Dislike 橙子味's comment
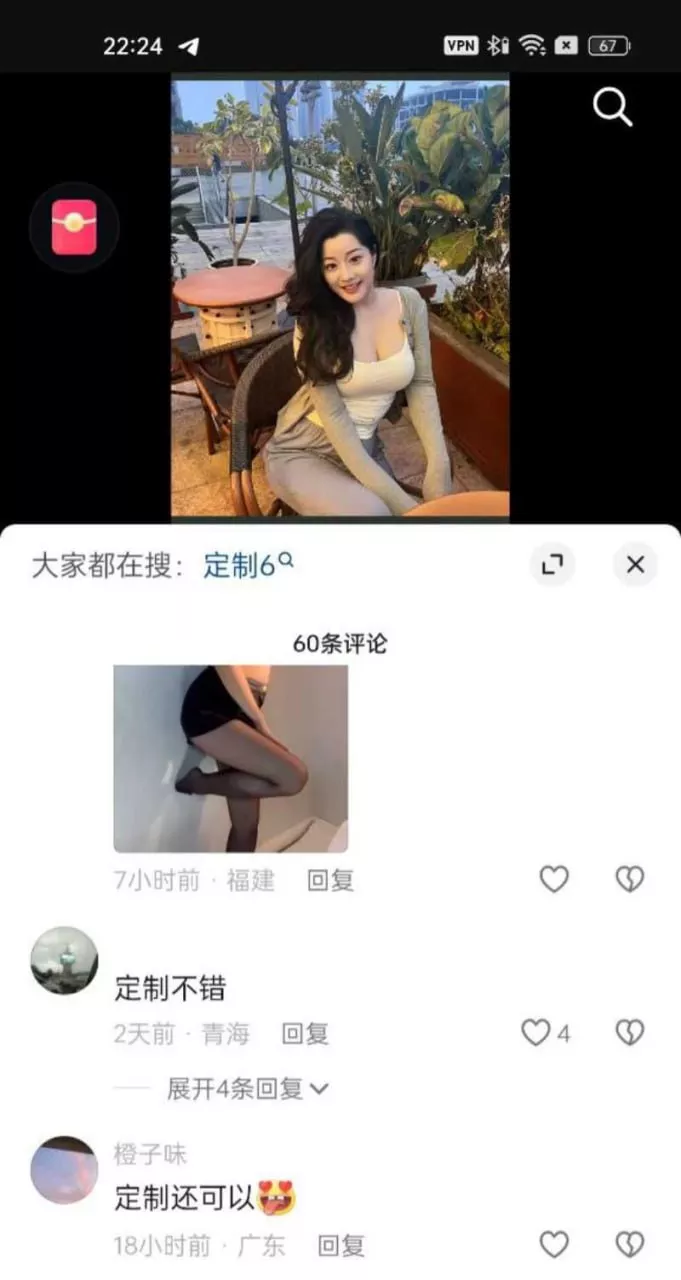 coord(629,1245)
